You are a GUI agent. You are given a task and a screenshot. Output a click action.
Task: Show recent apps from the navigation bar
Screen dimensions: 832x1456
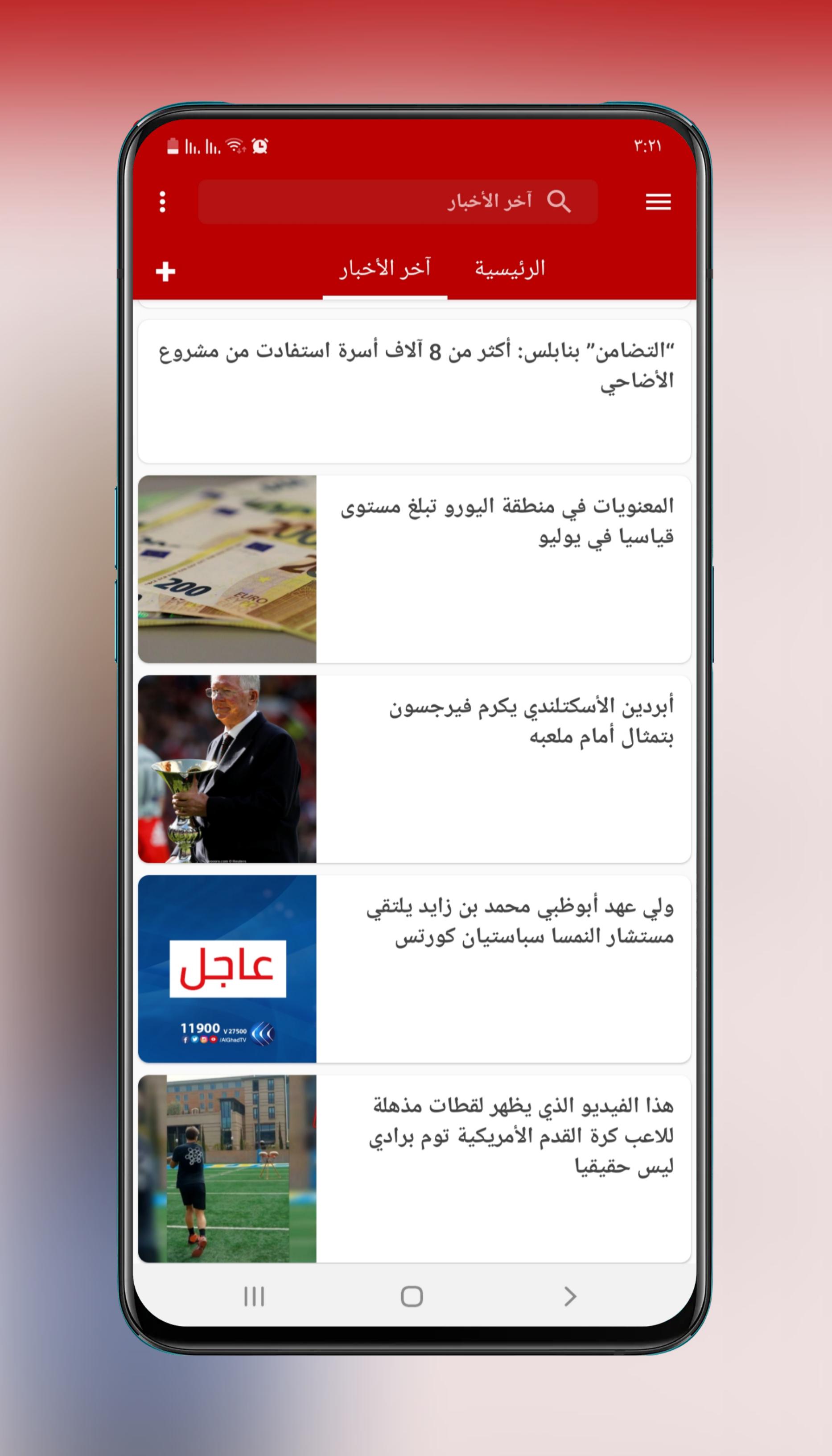coord(254,1296)
